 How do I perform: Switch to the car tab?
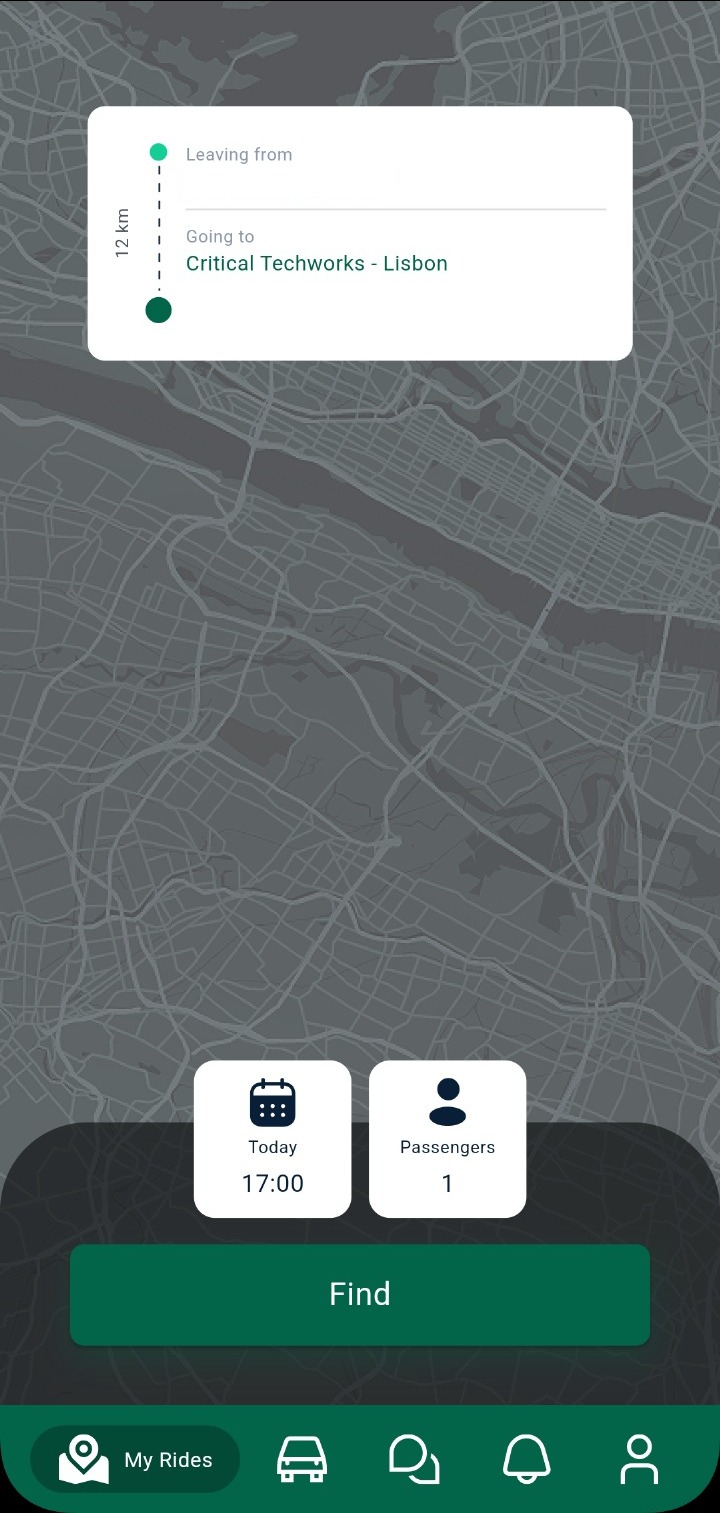[302, 1460]
